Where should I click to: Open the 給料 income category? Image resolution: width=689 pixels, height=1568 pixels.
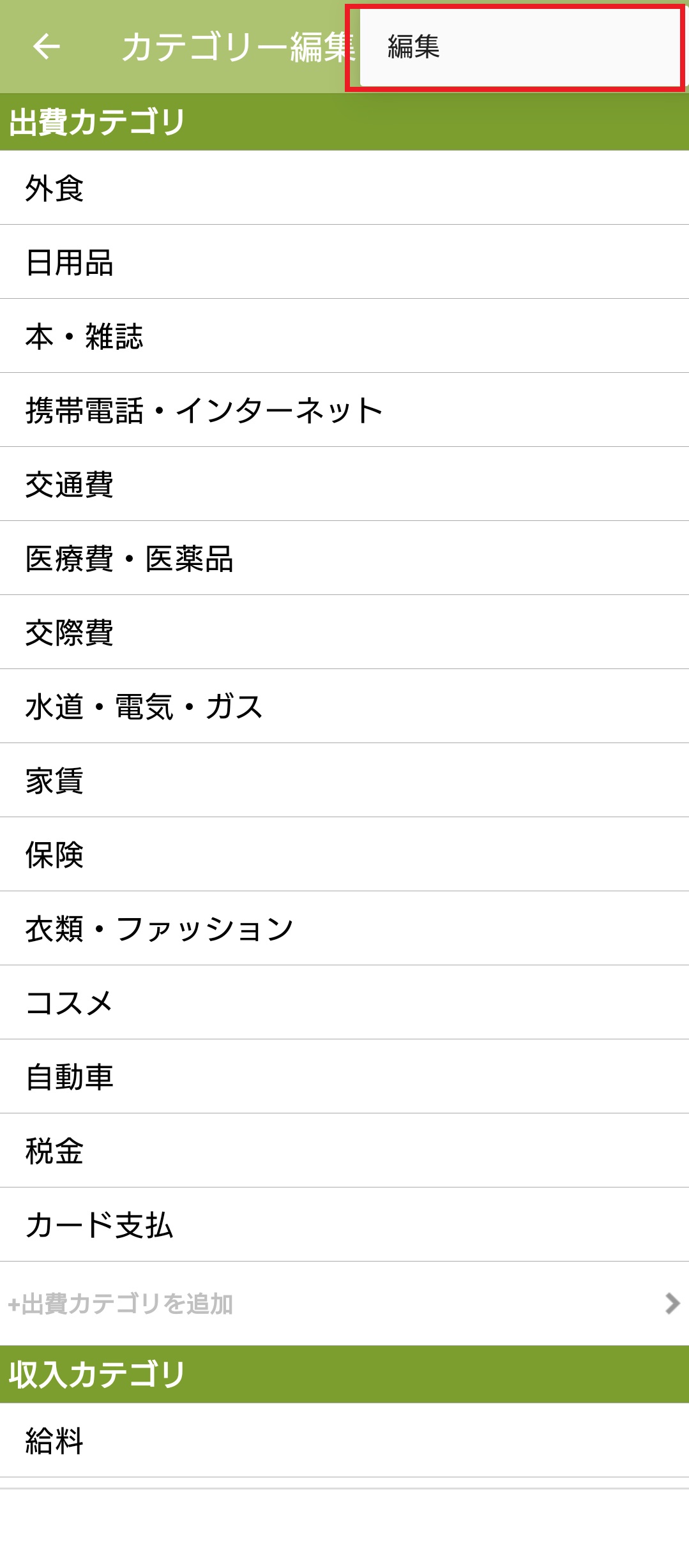click(345, 1441)
